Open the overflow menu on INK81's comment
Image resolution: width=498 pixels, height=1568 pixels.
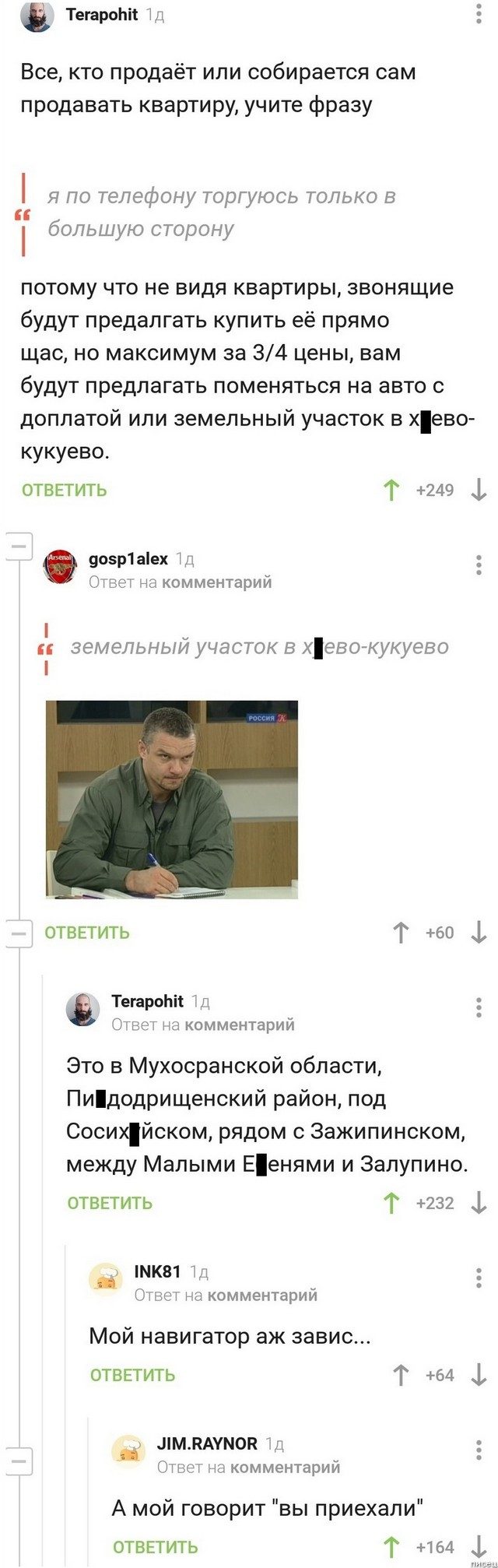pyautogui.click(x=479, y=1278)
